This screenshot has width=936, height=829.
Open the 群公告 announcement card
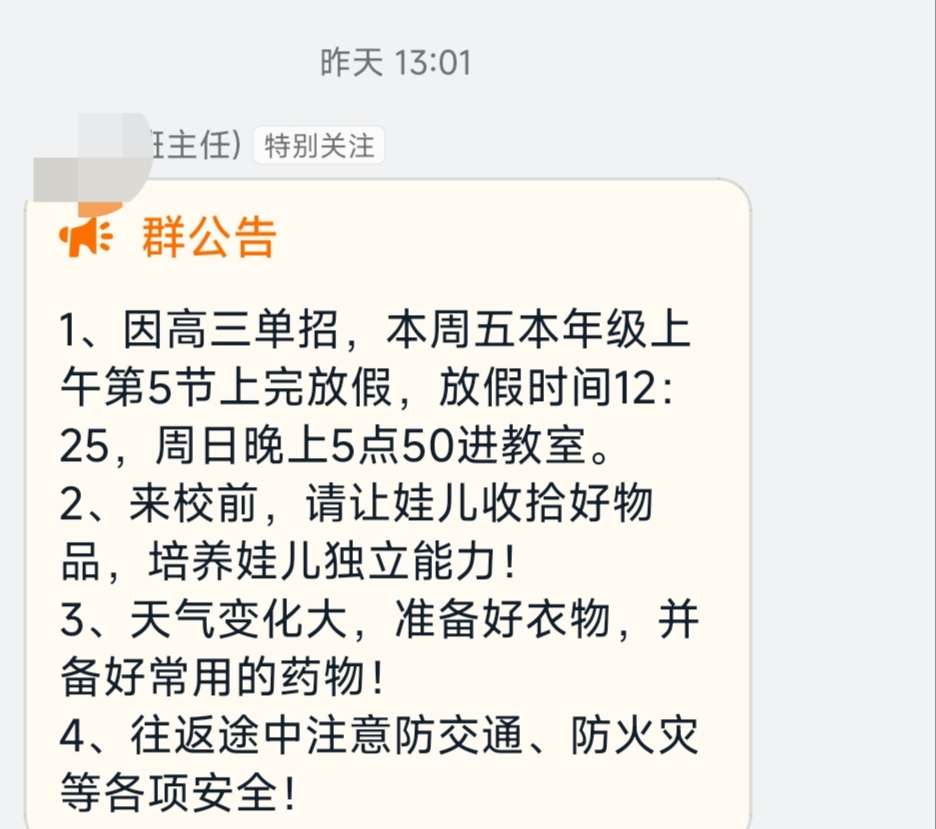point(388,500)
